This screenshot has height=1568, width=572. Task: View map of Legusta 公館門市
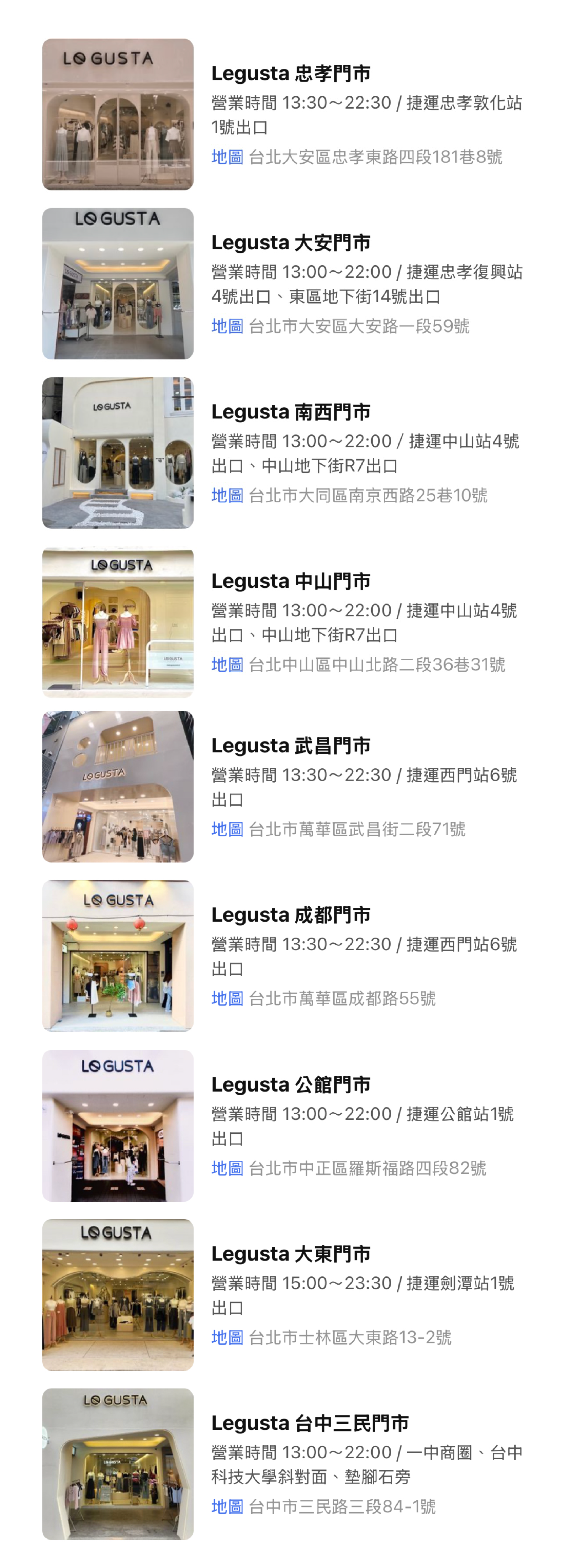(x=227, y=1168)
